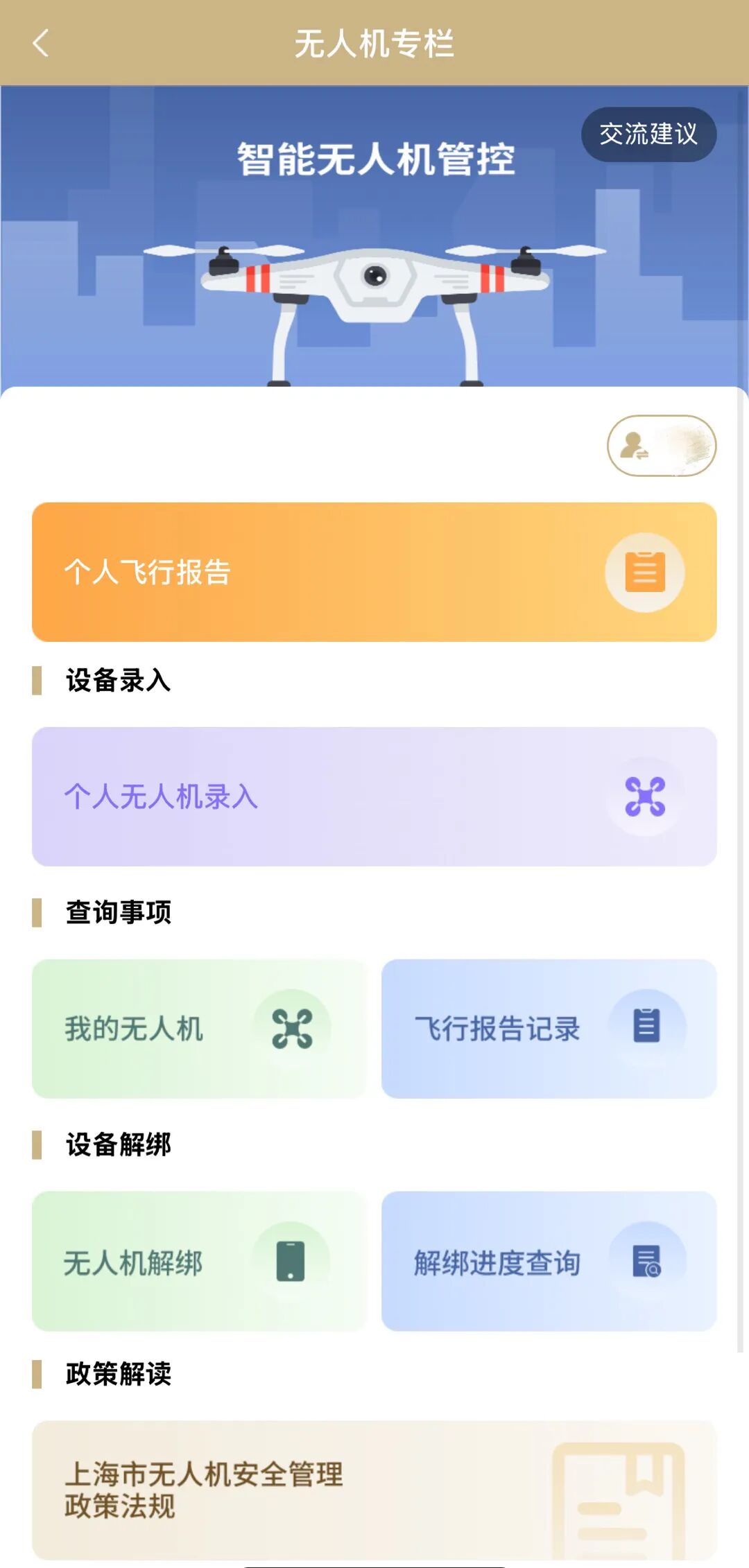Read 上海市无人机安全管理政策法规

click(374, 1490)
